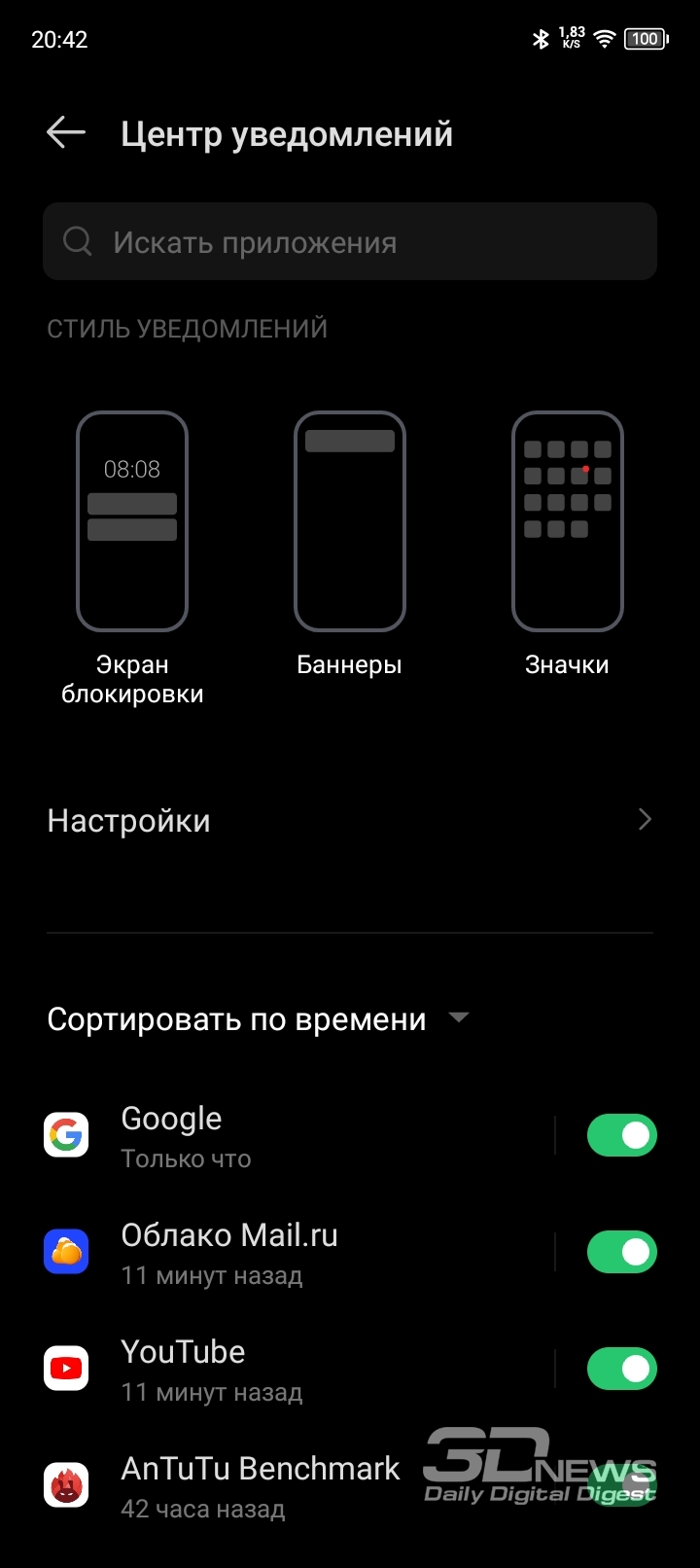Open Google notification settings
Screen dimensions: 700x1568
pyautogui.click(x=292, y=1135)
